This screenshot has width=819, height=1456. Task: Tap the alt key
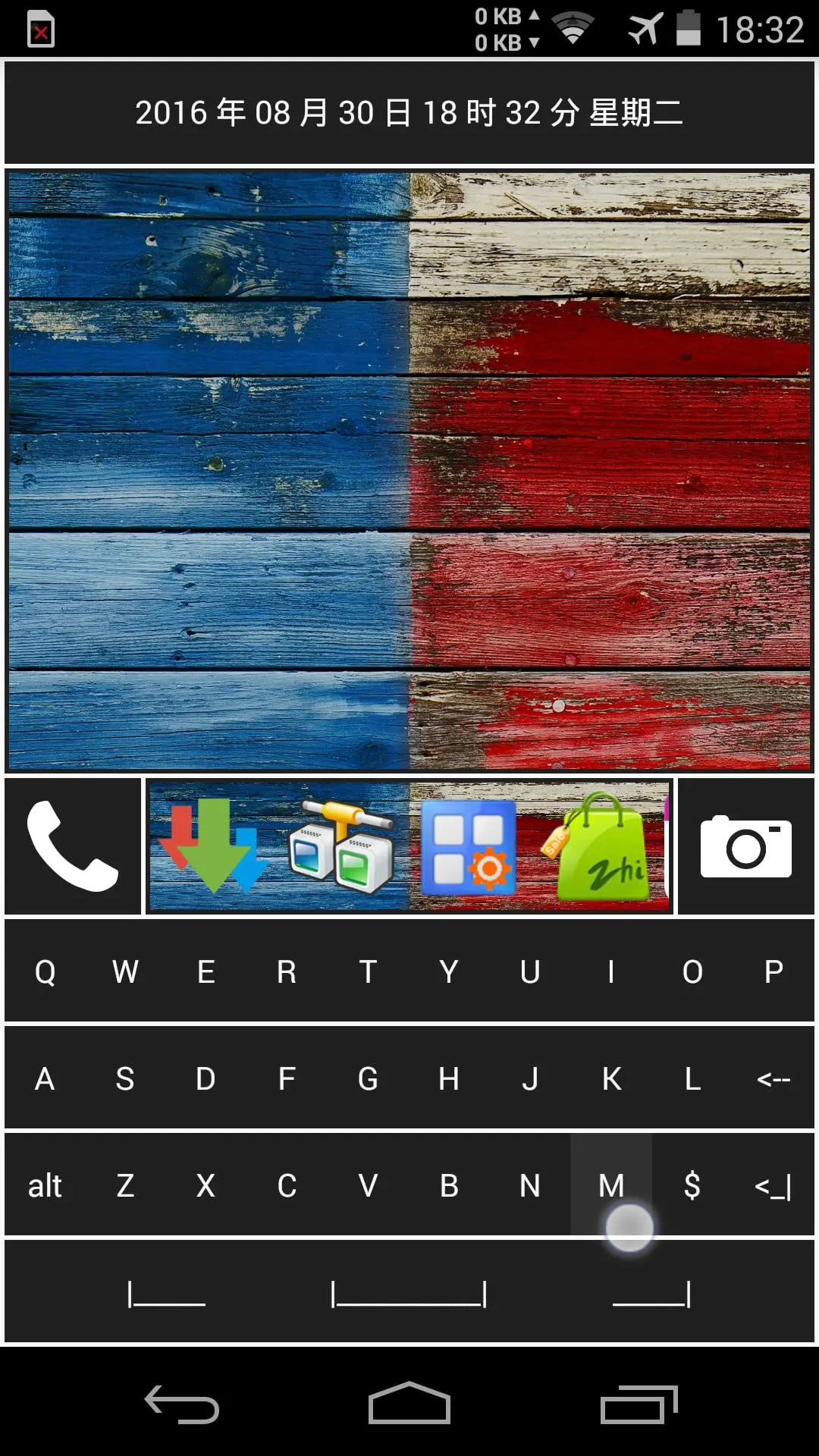pos(45,1185)
